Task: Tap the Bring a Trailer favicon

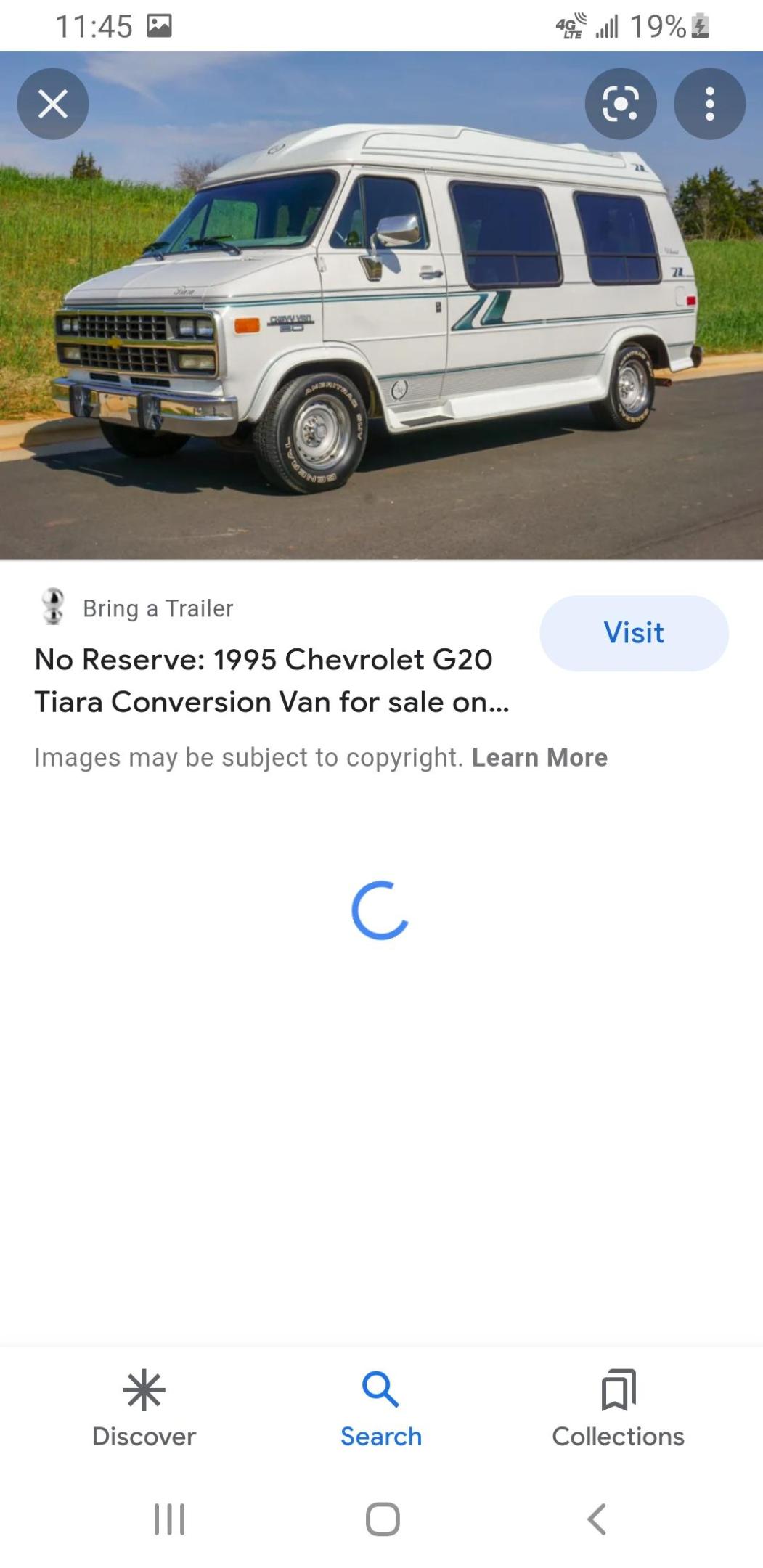Action: 52,608
